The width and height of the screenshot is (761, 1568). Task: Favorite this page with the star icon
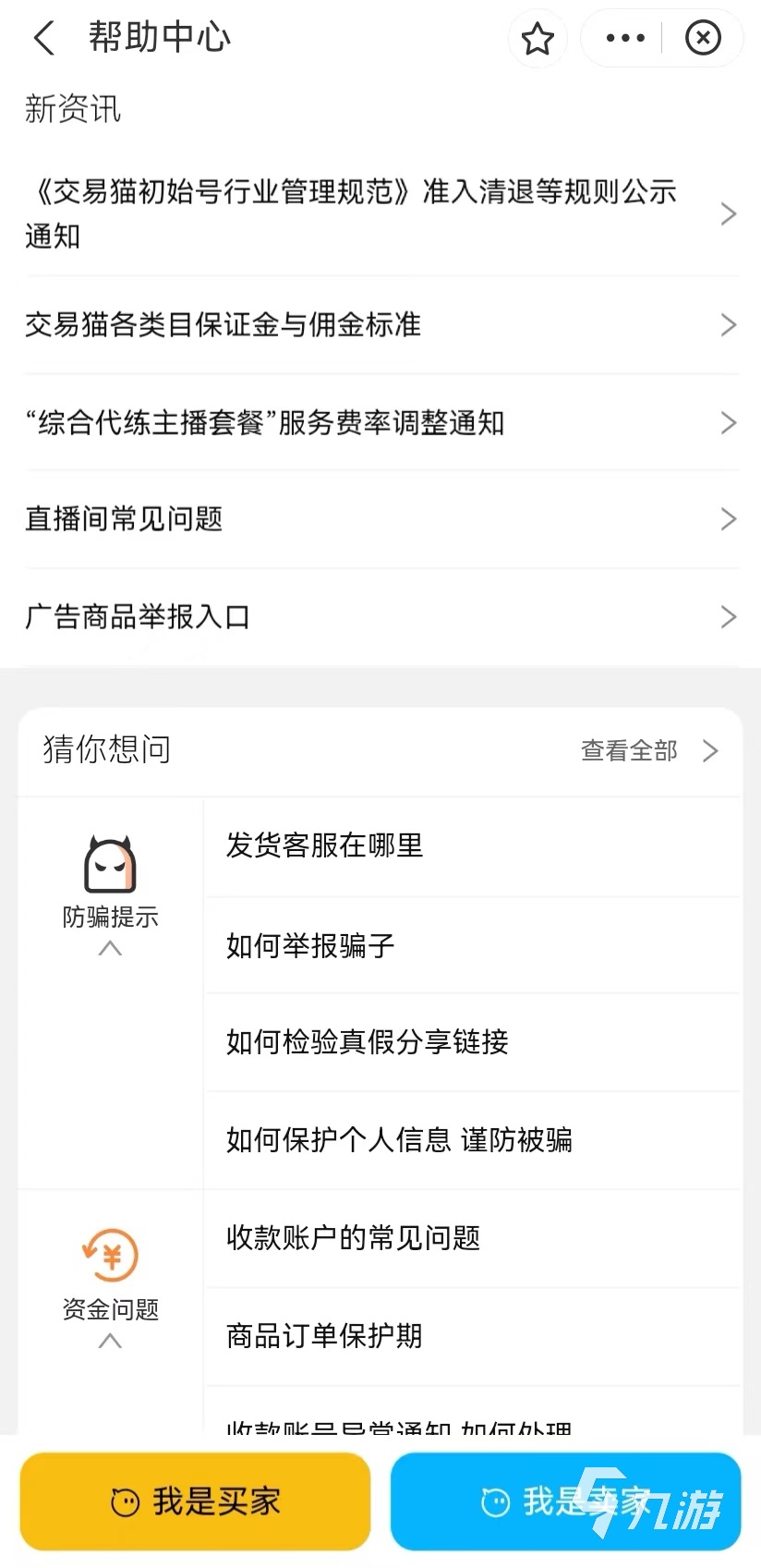[x=538, y=39]
